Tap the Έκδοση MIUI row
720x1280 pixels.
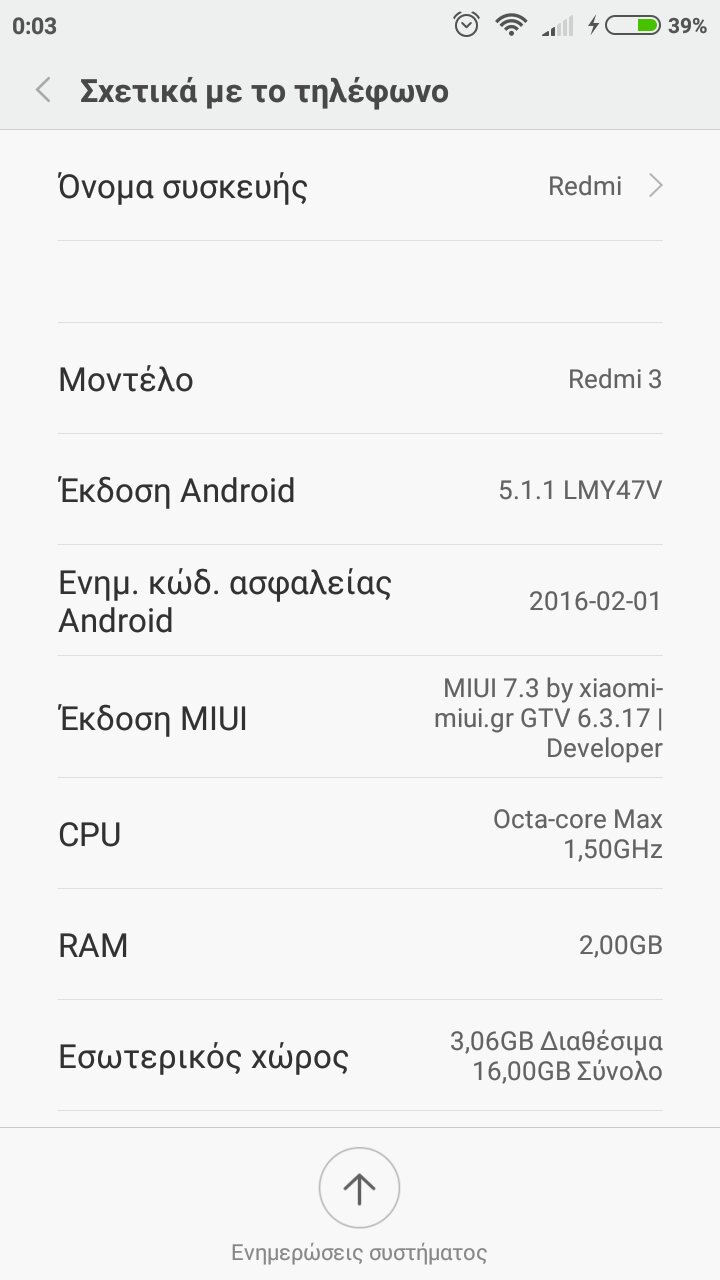[360, 718]
